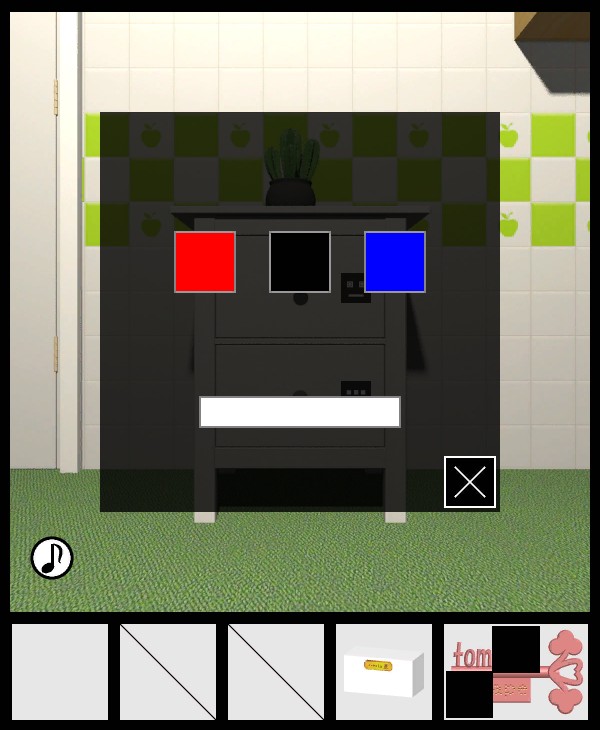This screenshot has height=730, width=600.
Task: Tap the white answer bar
Action: coord(300,412)
